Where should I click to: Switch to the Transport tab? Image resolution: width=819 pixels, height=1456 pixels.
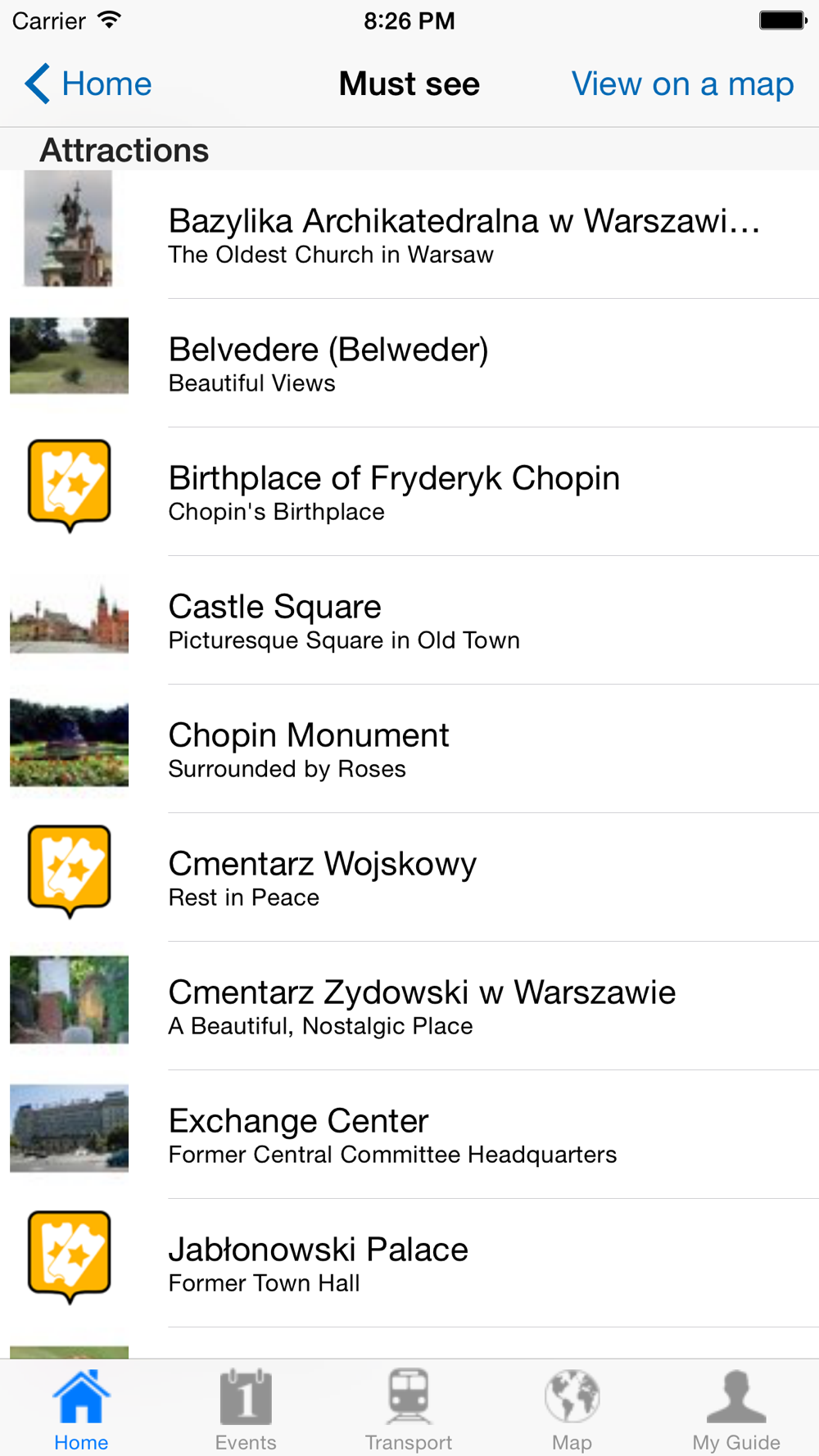pyautogui.click(x=409, y=1409)
